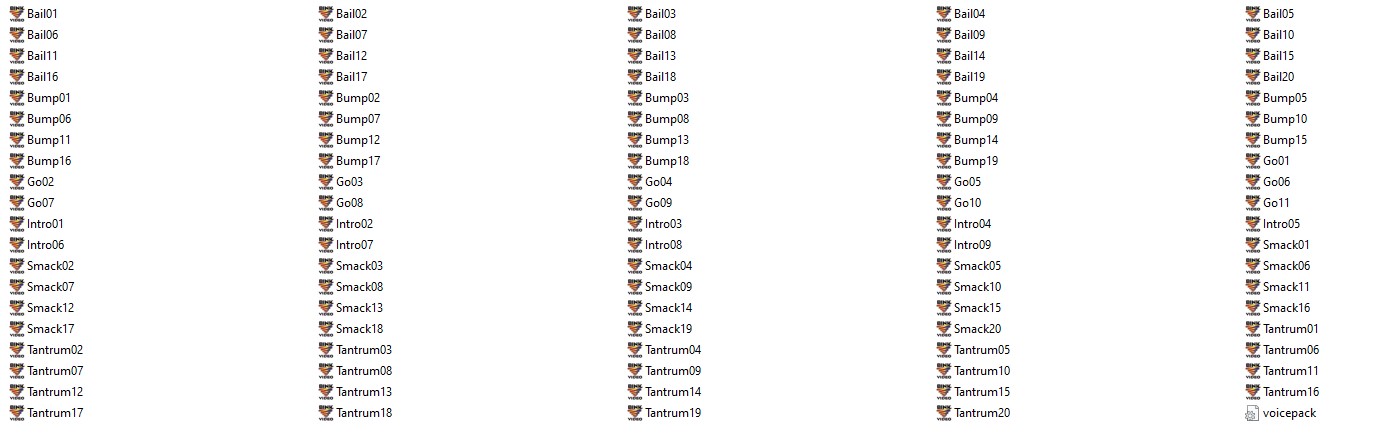Select the Go01 file
This screenshot has width=1399, height=444.
coord(1276,161)
